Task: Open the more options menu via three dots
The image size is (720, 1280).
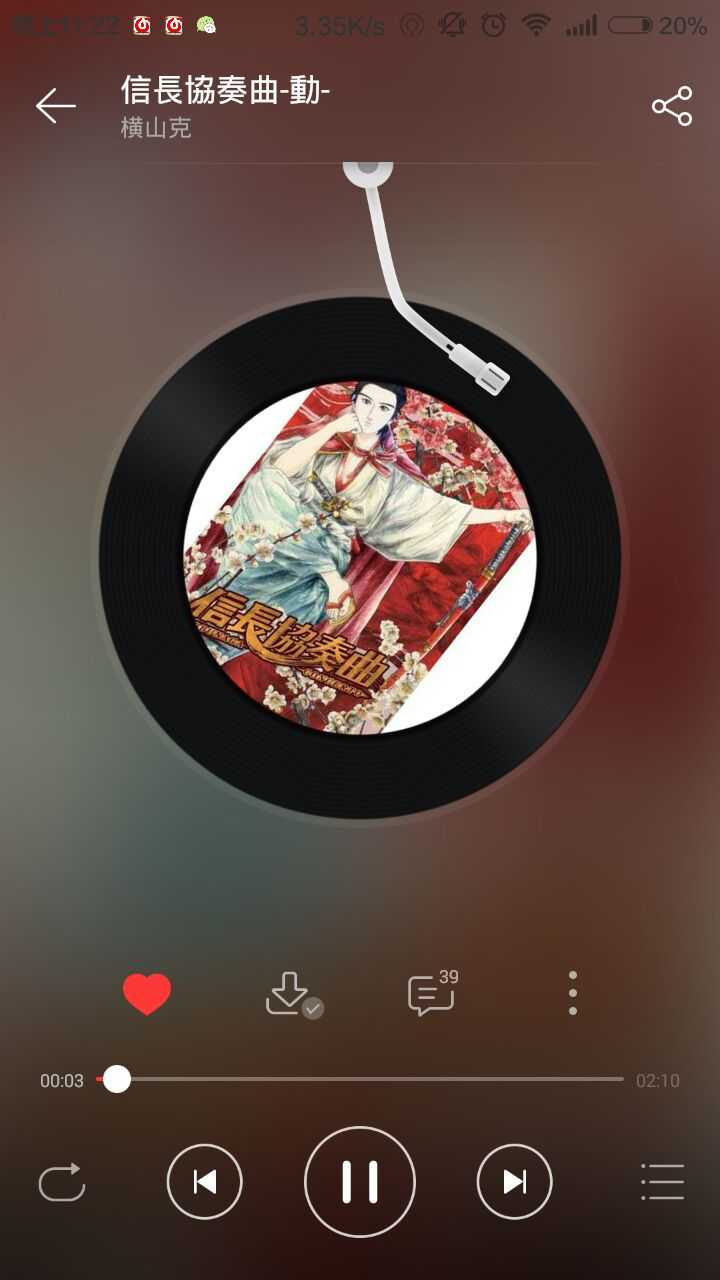Action: tap(571, 991)
